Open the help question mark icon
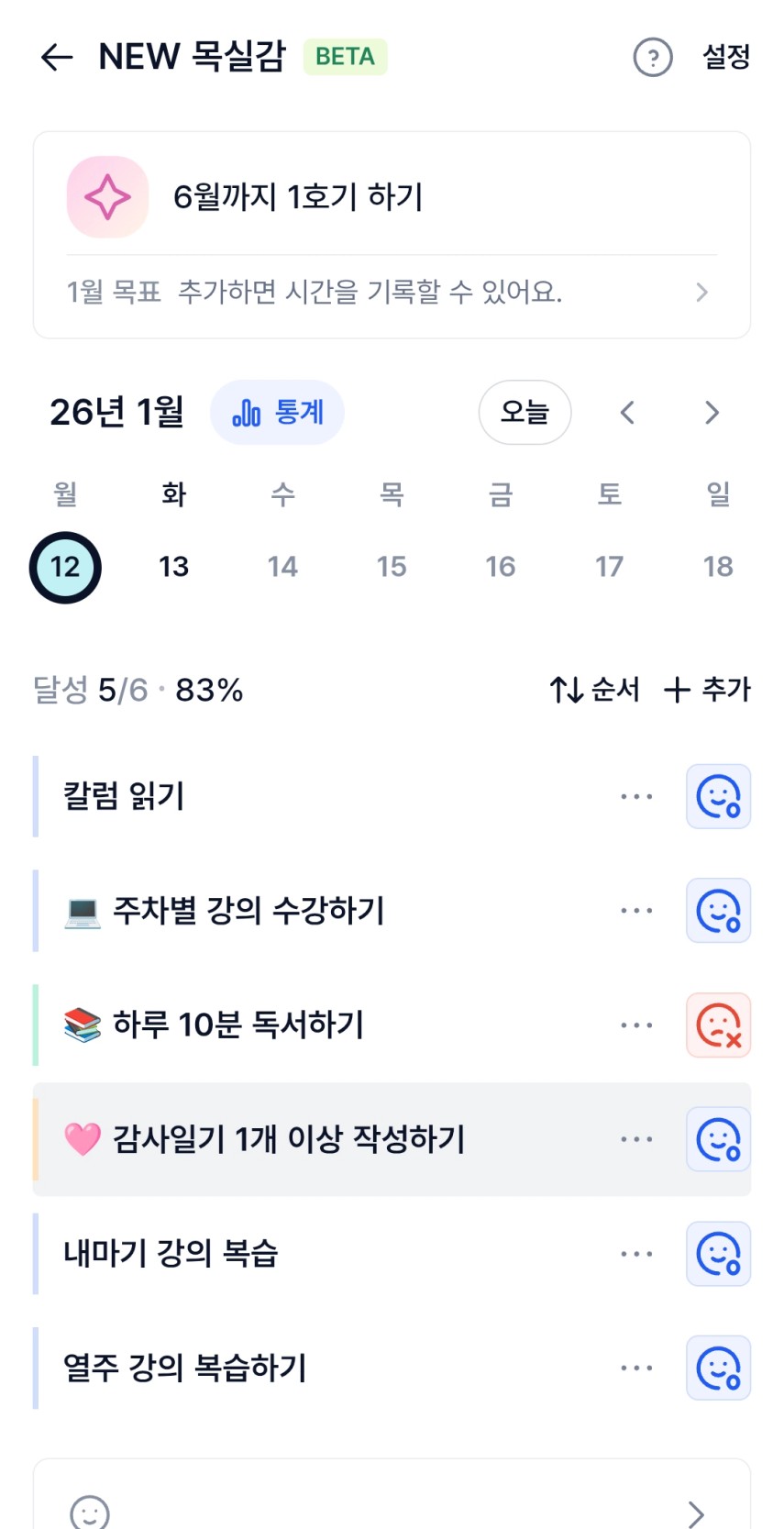784x1529 pixels. click(x=653, y=58)
